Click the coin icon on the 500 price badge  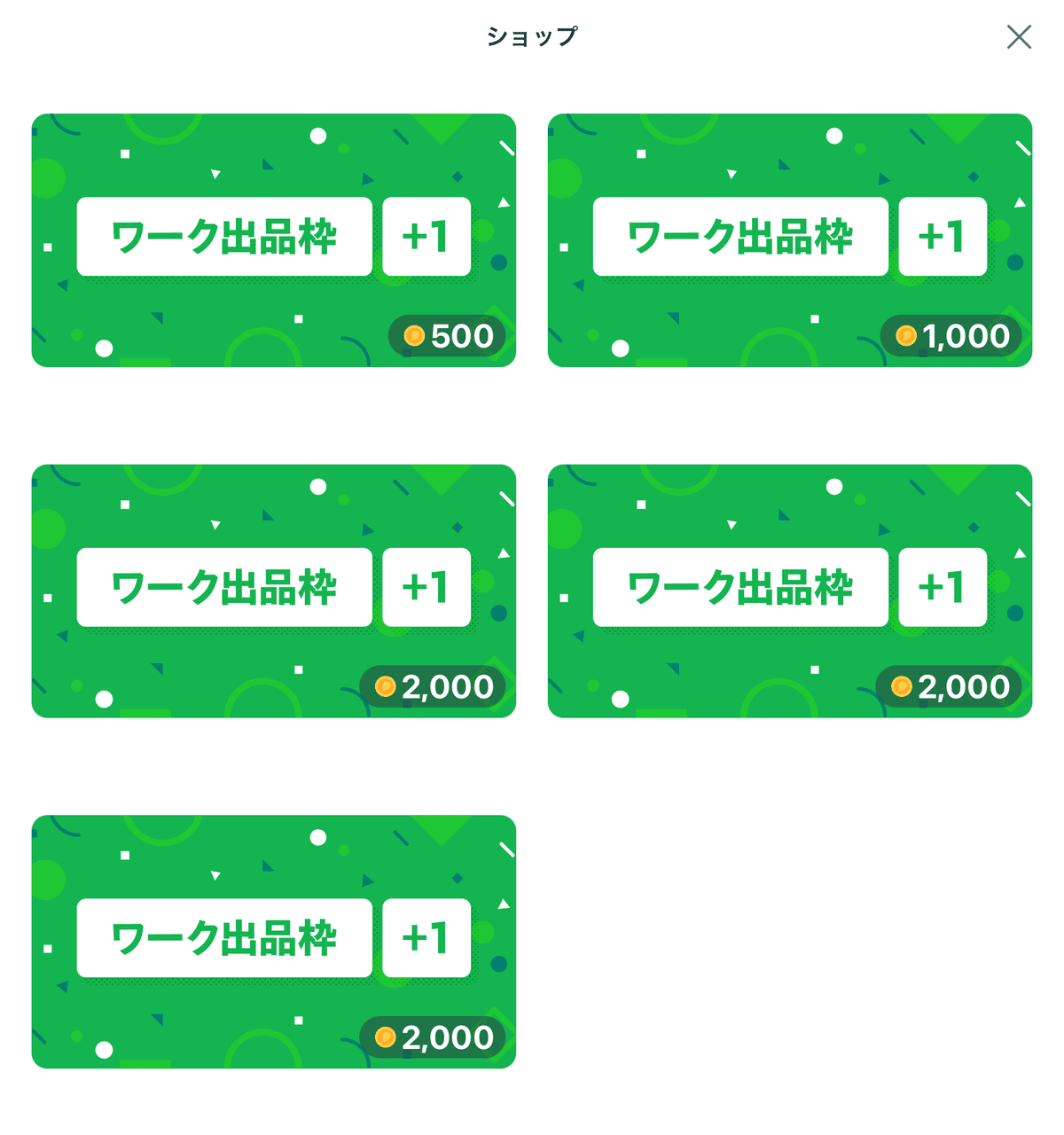coord(414,335)
